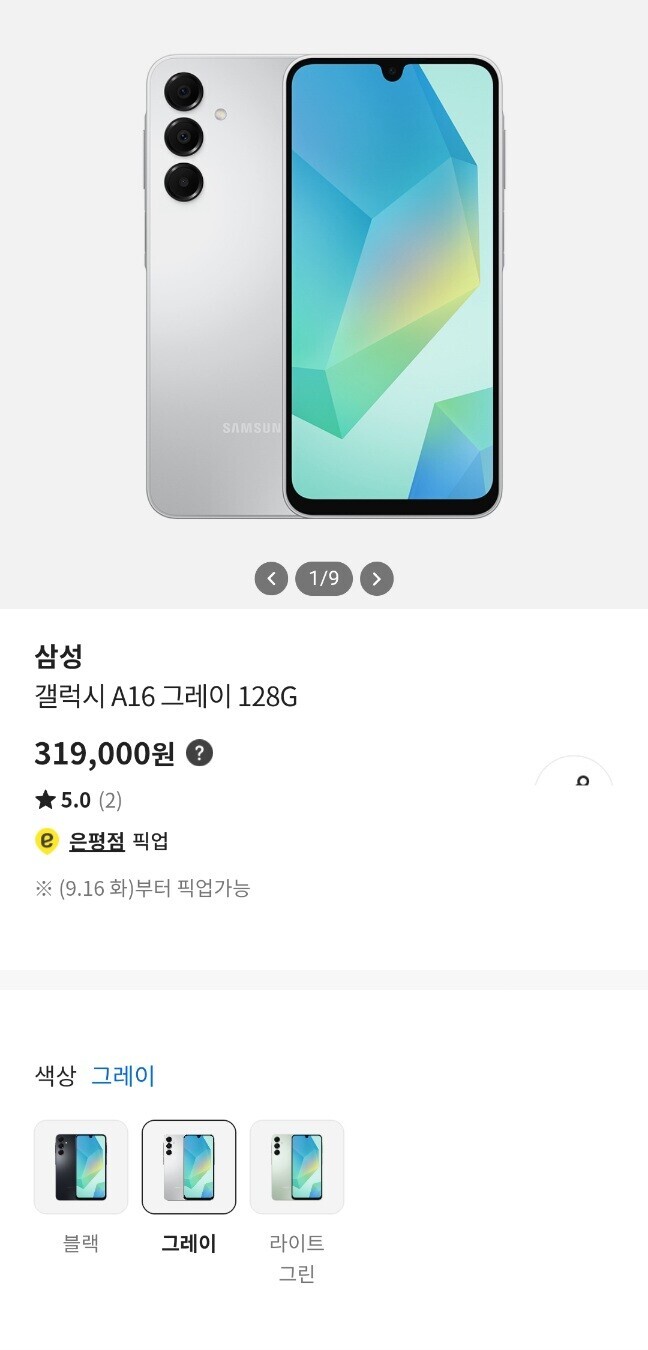The width and height of the screenshot is (648, 1350).
Task: Go to the previous product image
Action: [271, 578]
